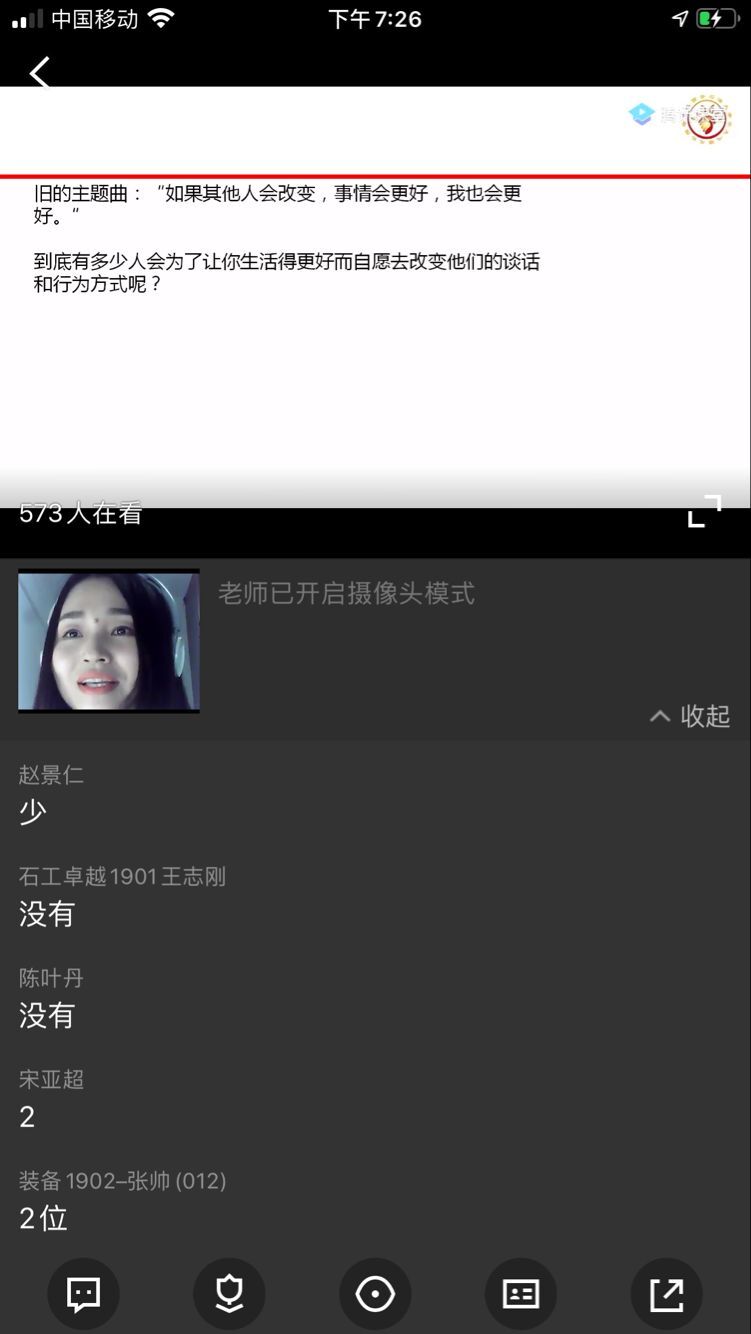Enter fullscreen video mode
751x1334 pixels.
click(704, 511)
